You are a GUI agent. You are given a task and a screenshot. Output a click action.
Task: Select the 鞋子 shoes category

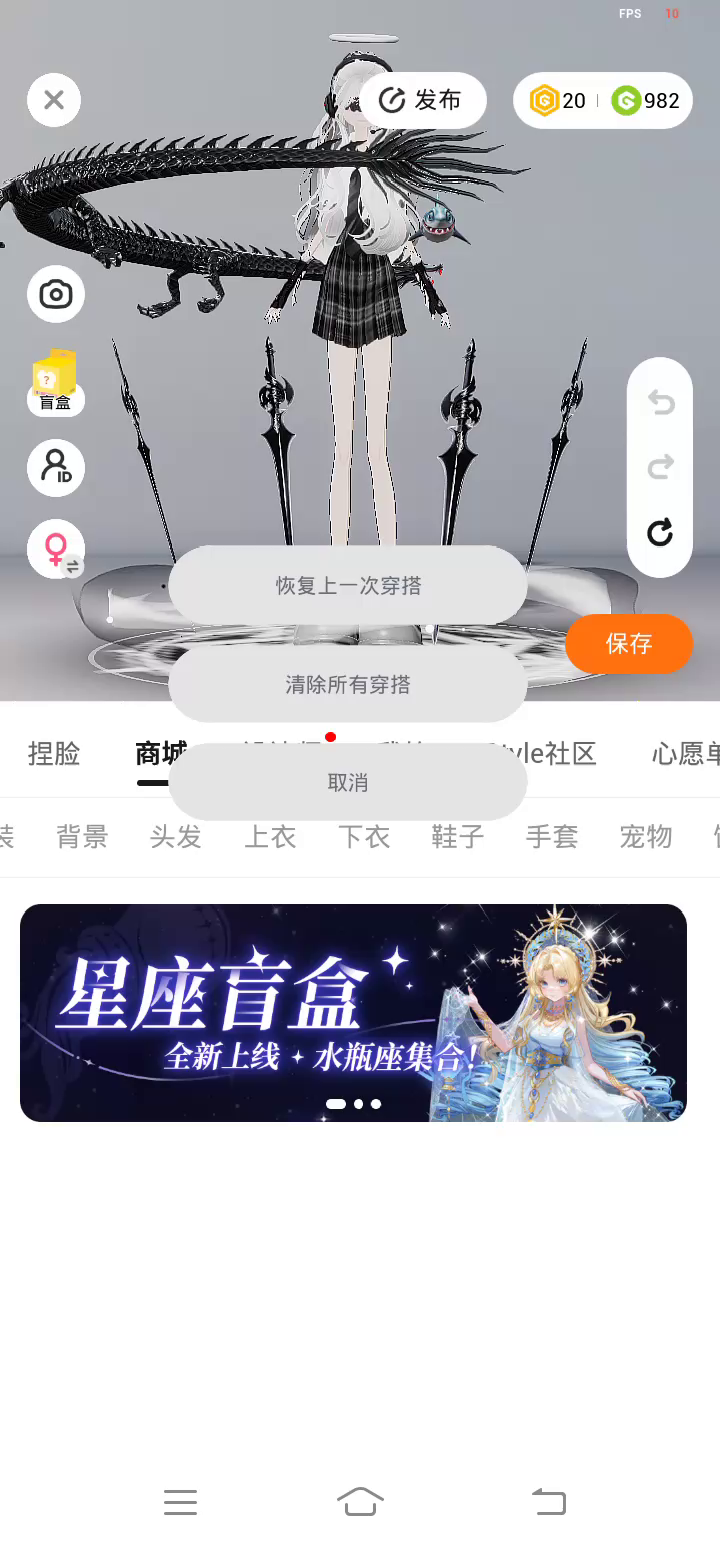click(x=458, y=836)
